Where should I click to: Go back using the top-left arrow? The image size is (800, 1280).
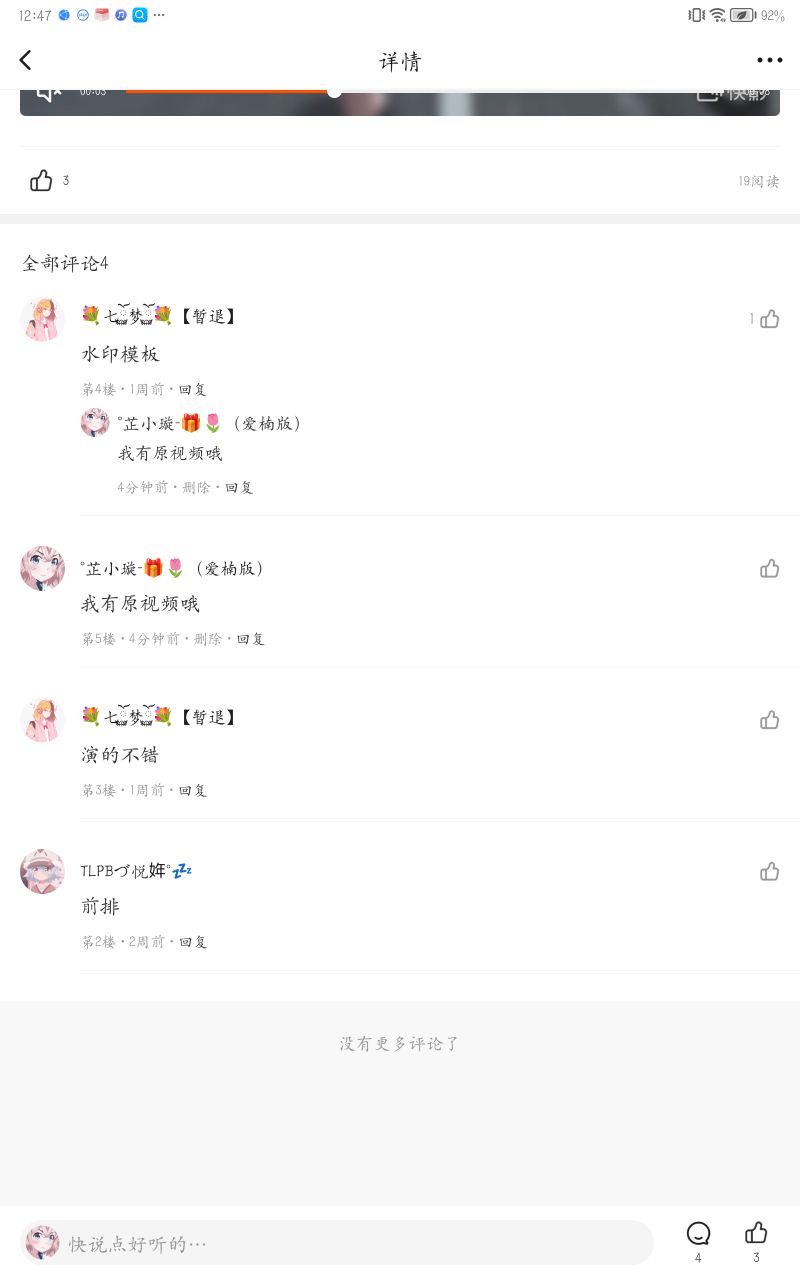tap(26, 60)
